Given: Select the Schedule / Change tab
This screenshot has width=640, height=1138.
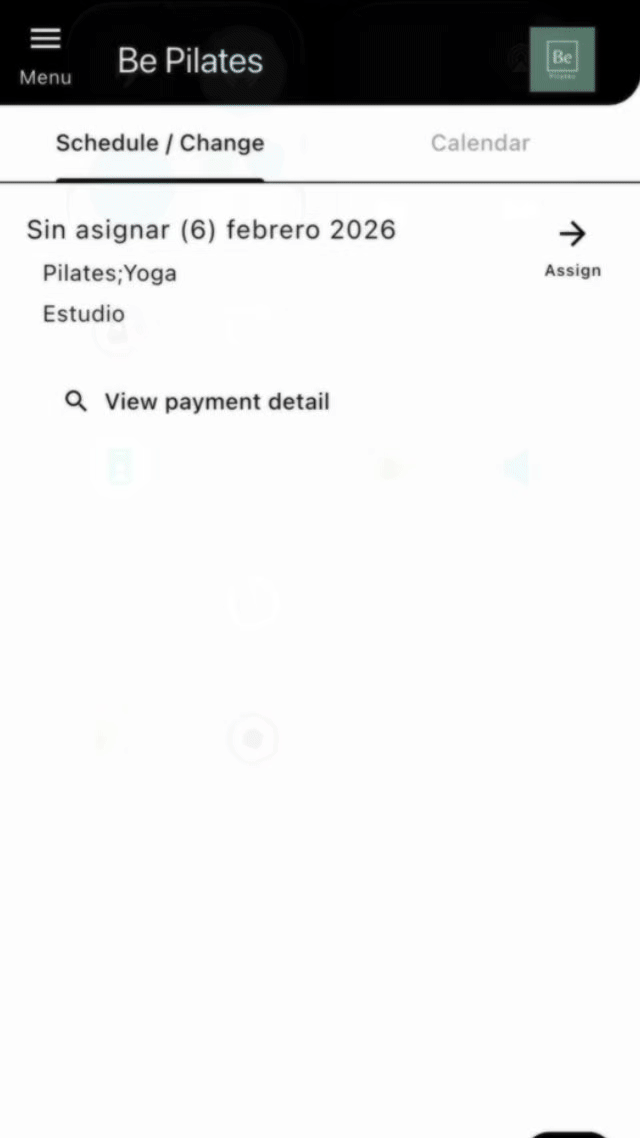Looking at the screenshot, I should pos(160,143).
